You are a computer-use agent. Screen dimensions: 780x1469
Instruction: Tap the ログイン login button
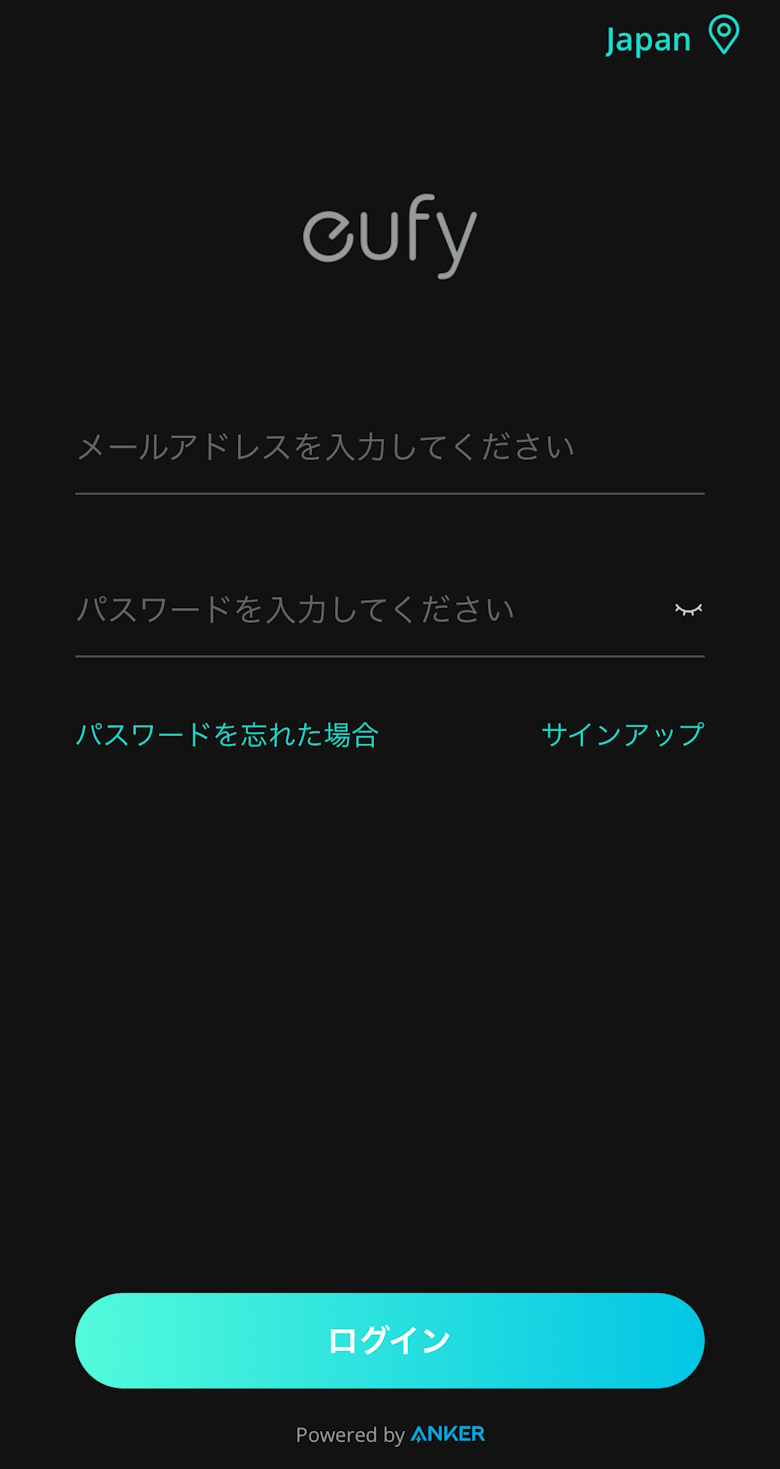[x=390, y=1340]
